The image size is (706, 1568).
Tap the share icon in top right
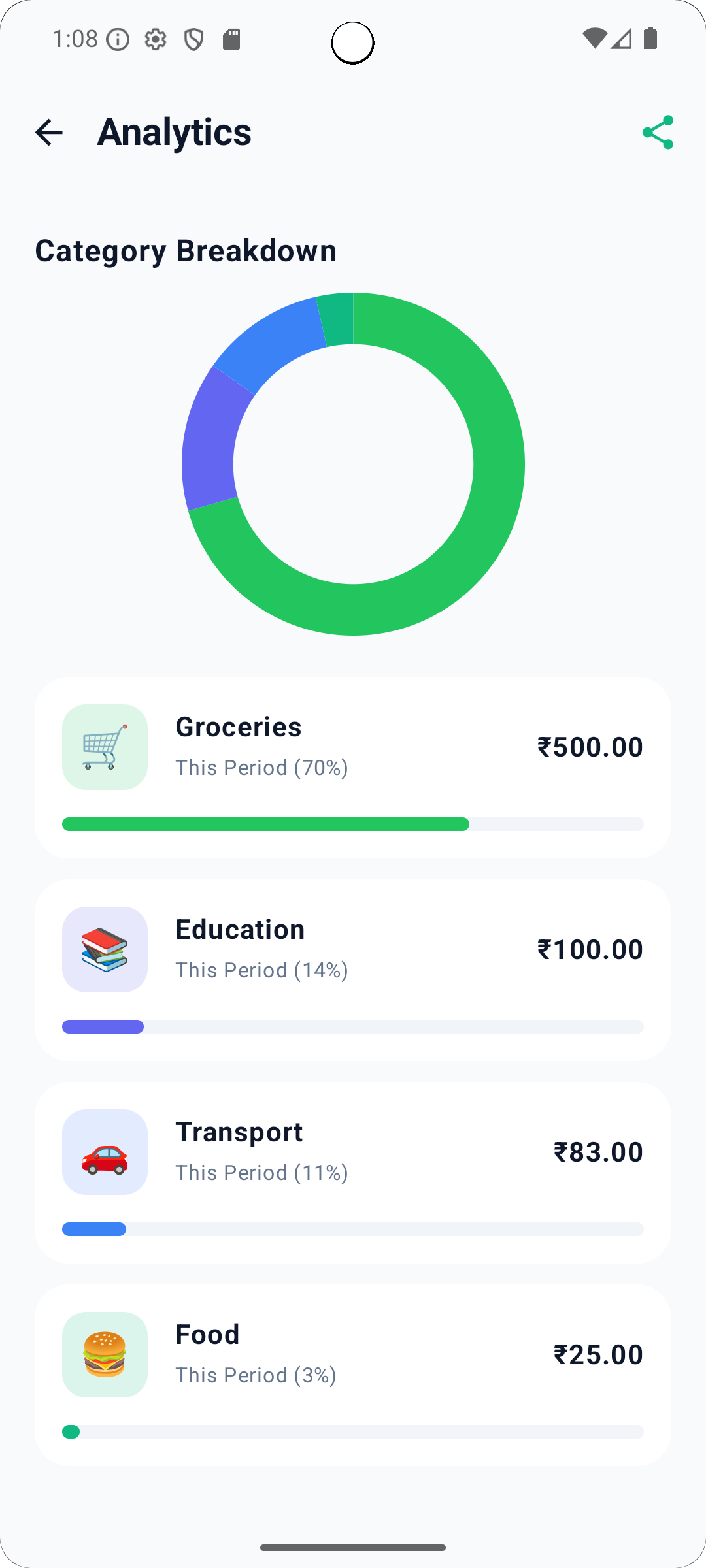(658, 132)
